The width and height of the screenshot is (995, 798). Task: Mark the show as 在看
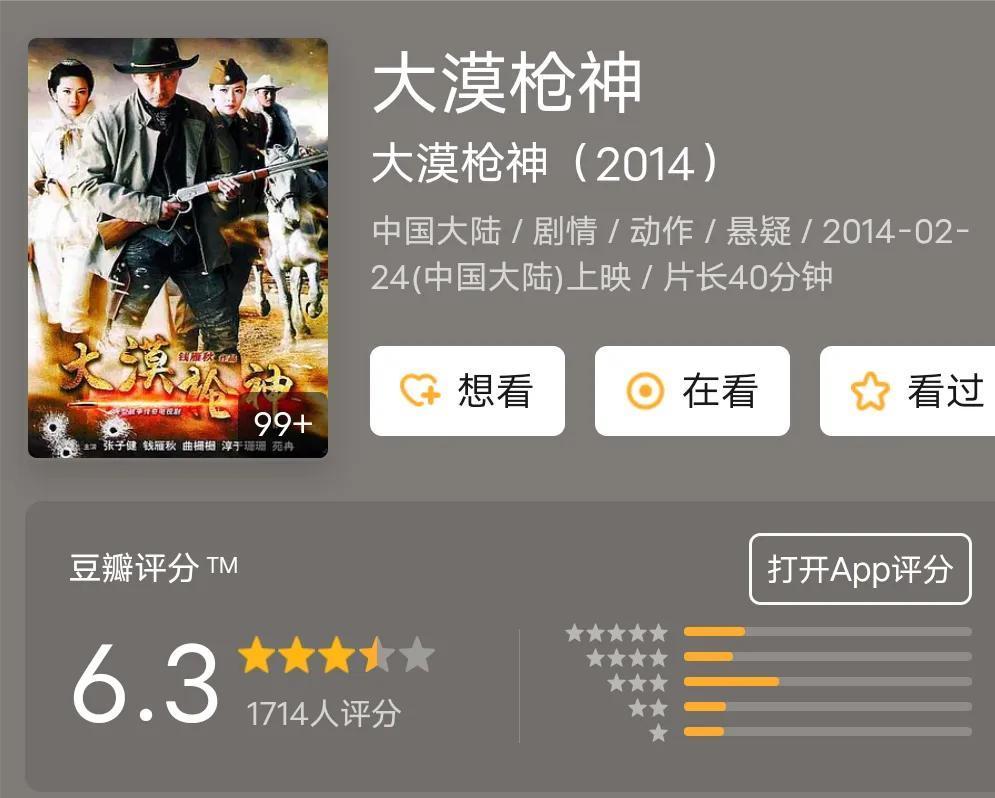pyautogui.click(x=692, y=391)
